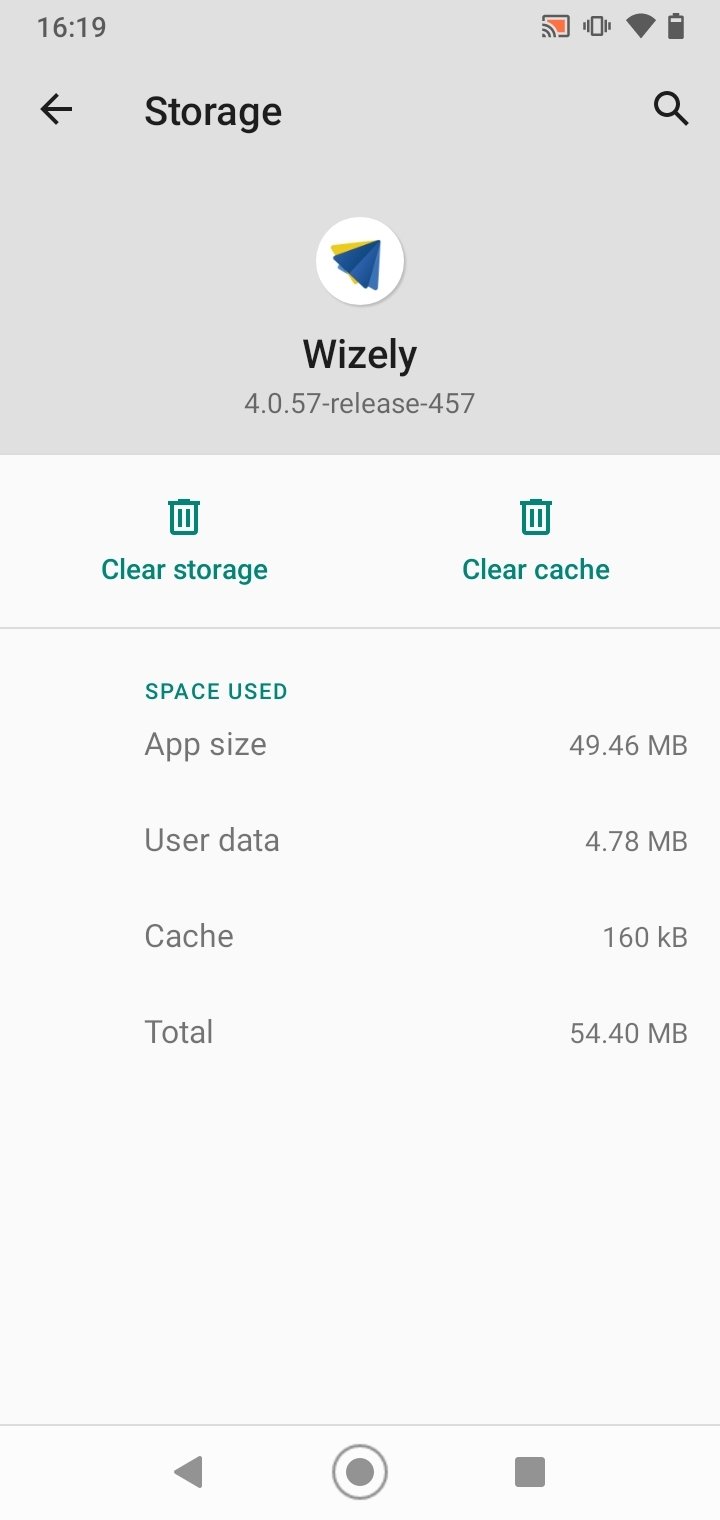Clear cache for Wizely
The image size is (720, 1520).
click(x=536, y=541)
